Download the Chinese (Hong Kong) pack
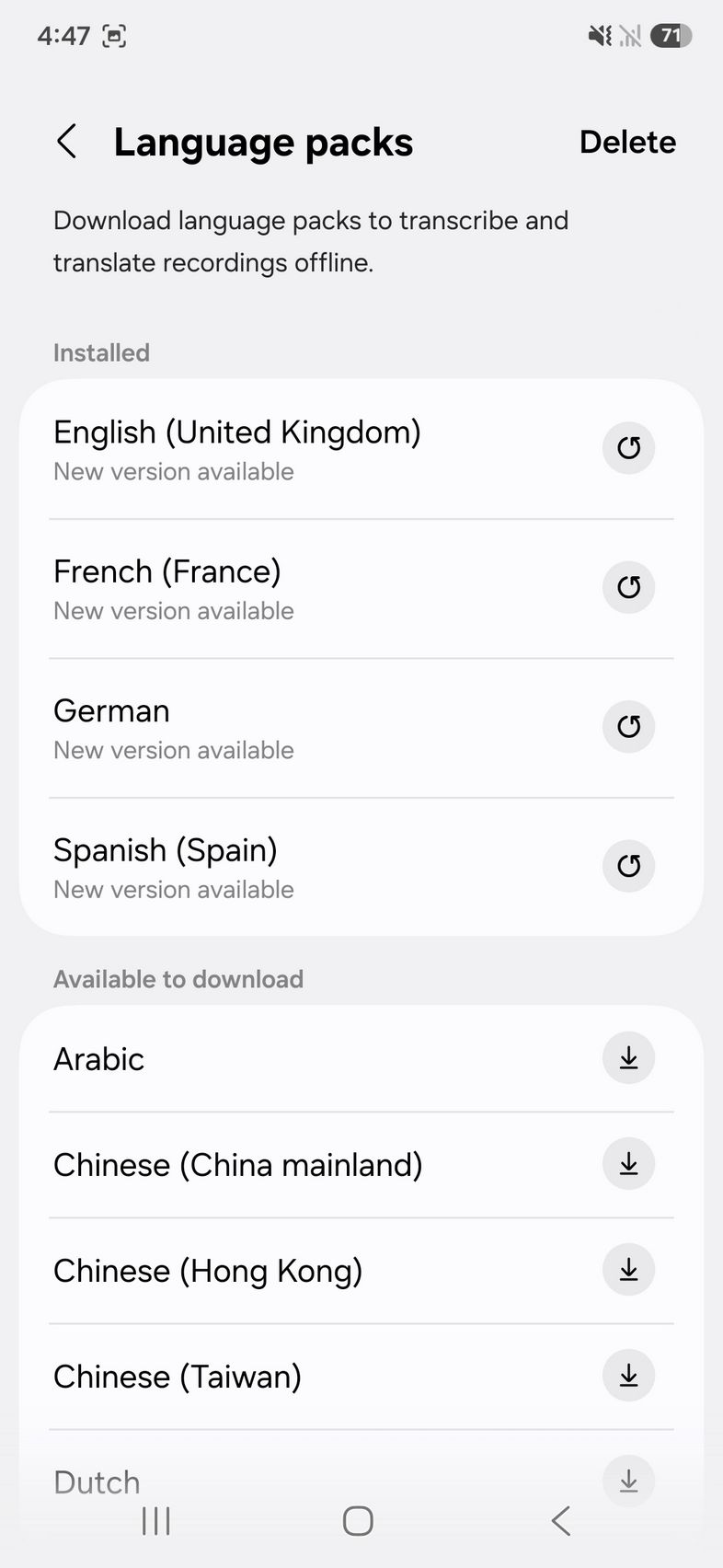 [628, 1270]
